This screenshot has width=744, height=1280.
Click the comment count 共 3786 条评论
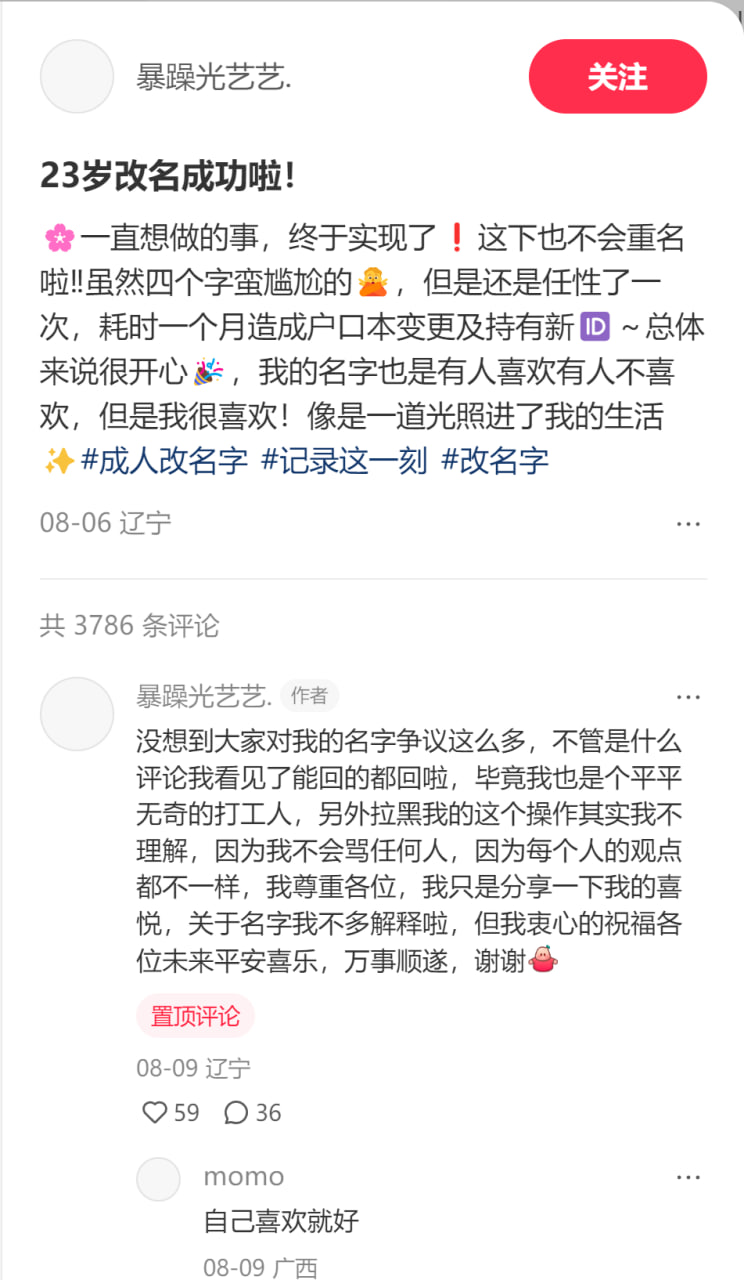[130, 625]
